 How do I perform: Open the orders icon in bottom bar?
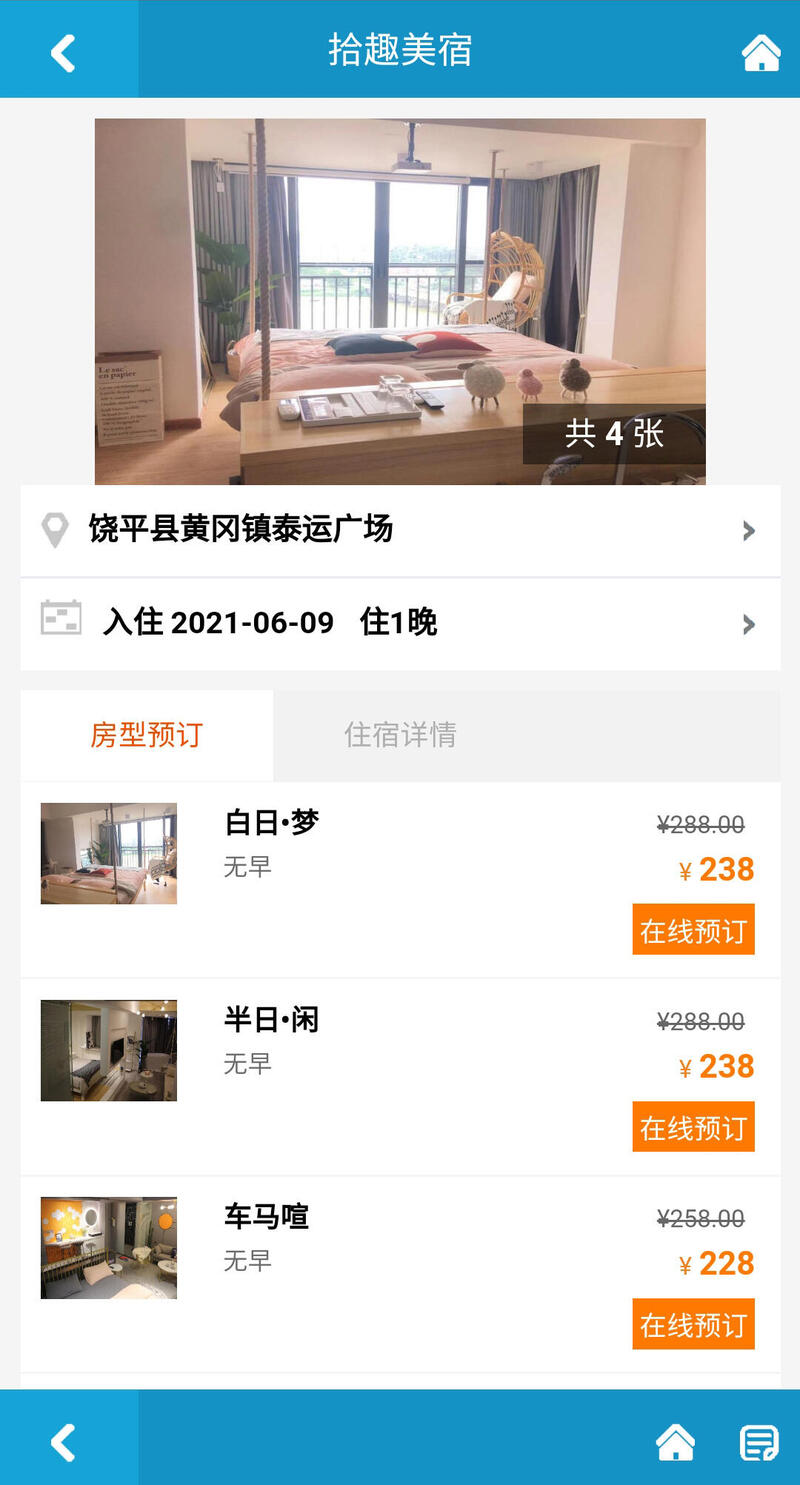[759, 1442]
